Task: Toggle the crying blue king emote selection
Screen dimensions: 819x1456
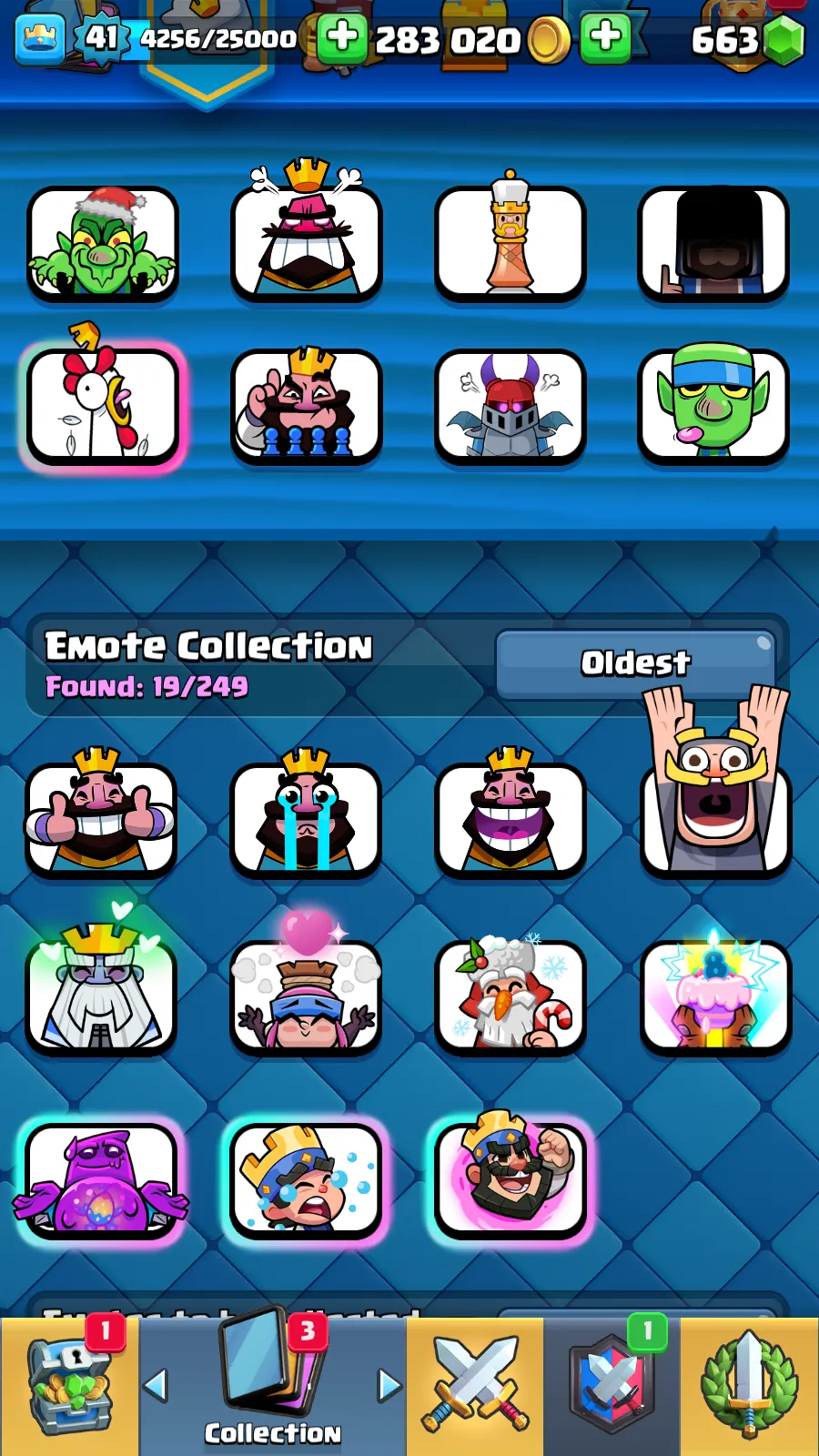Action: [x=306, y=1180]
